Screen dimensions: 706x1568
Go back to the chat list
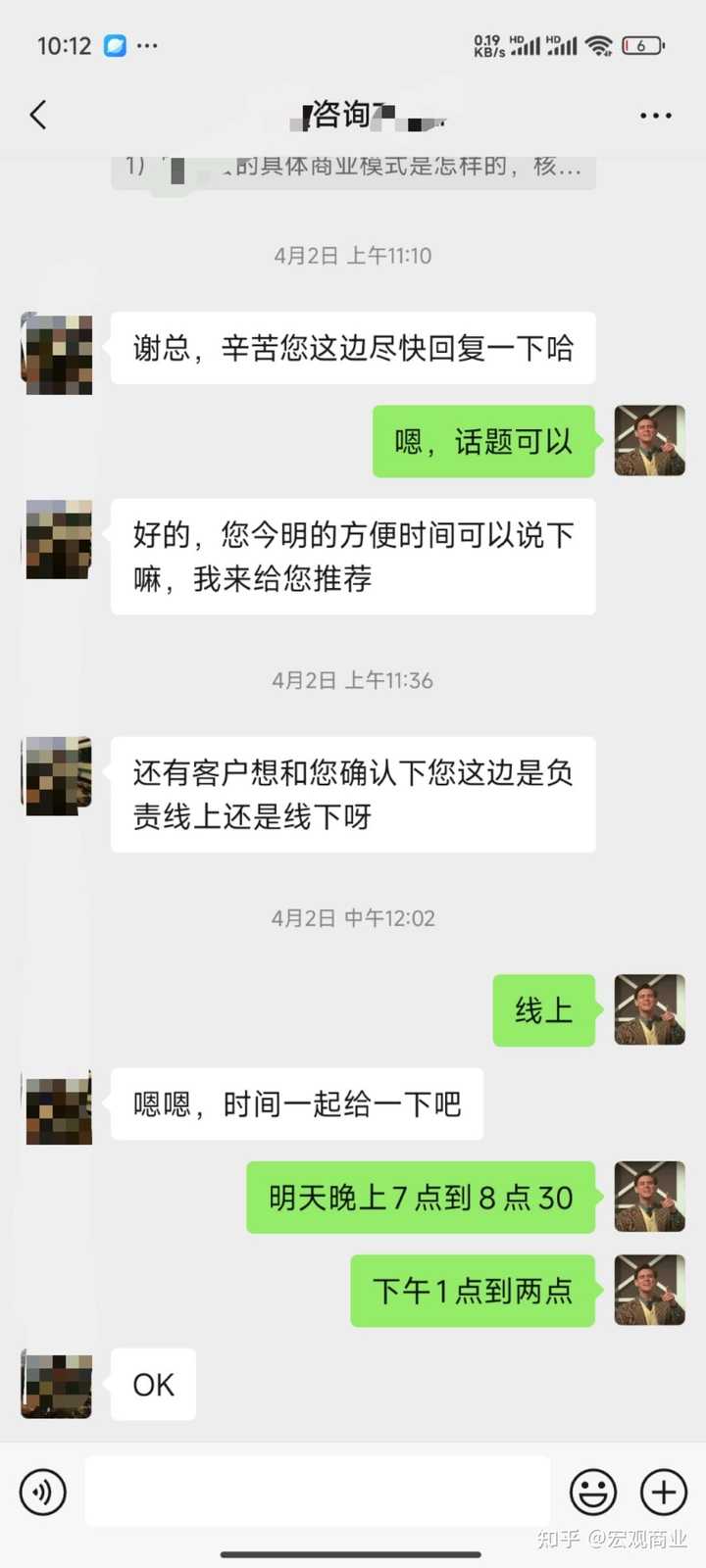click(38, 116)
